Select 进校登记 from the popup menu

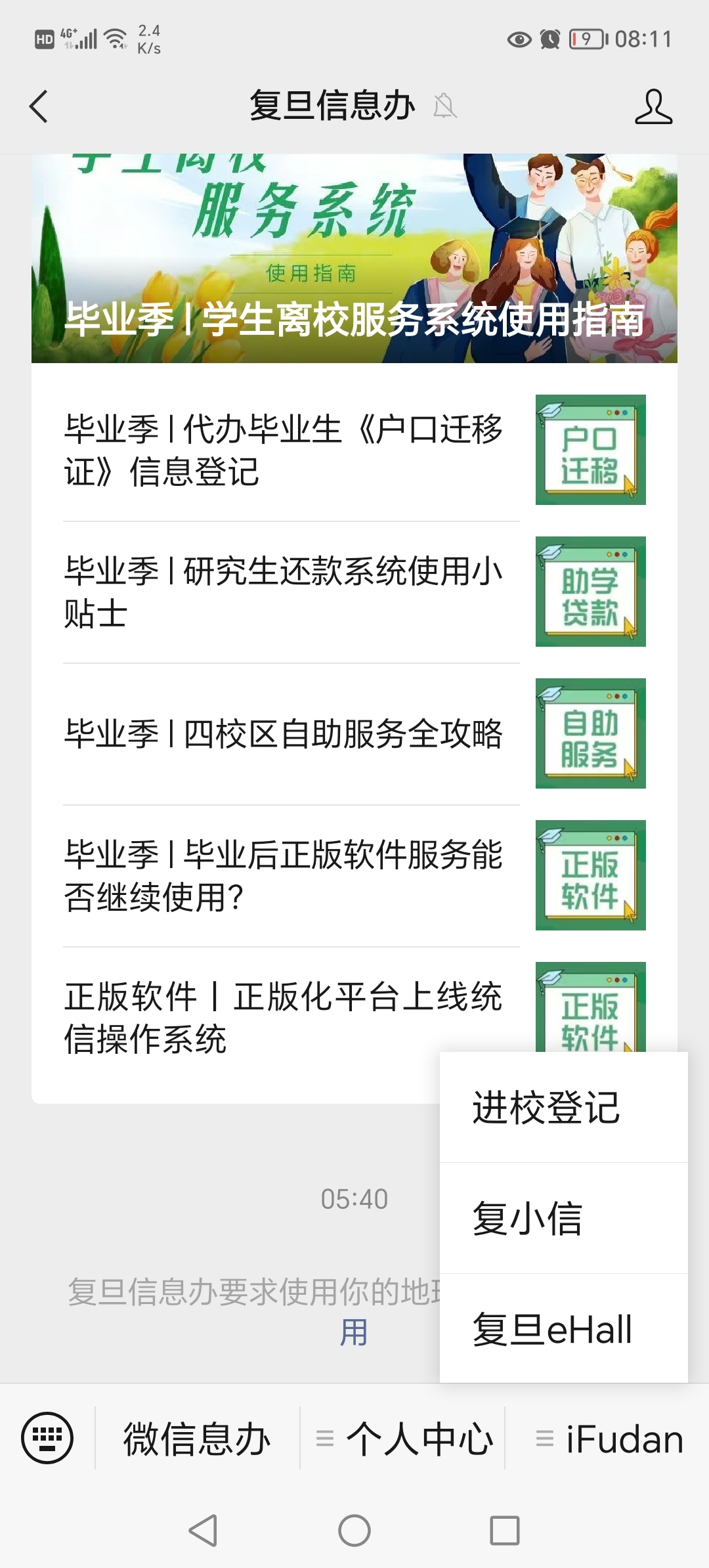pos(563,1108)
